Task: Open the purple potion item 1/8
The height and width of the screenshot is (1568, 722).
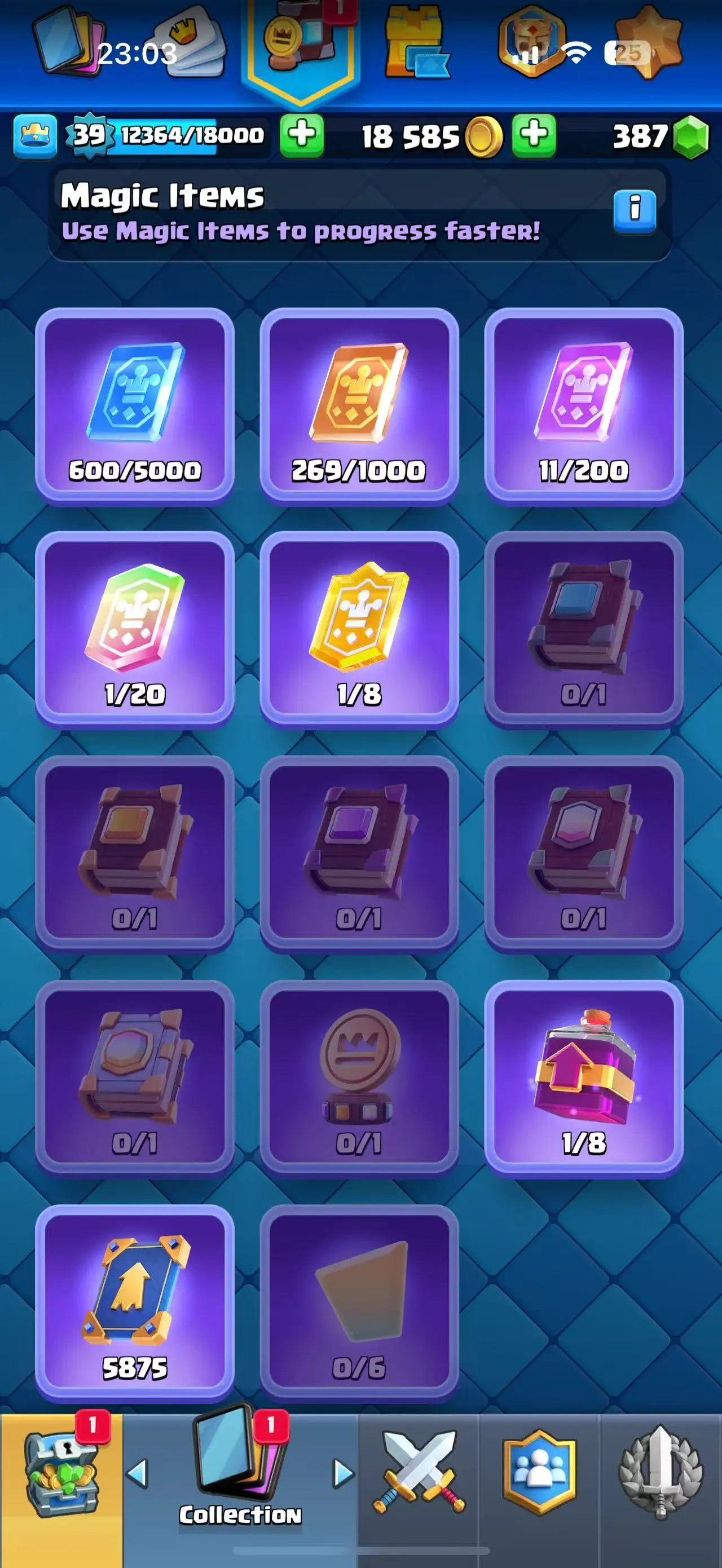Action: click(583, 1078)
